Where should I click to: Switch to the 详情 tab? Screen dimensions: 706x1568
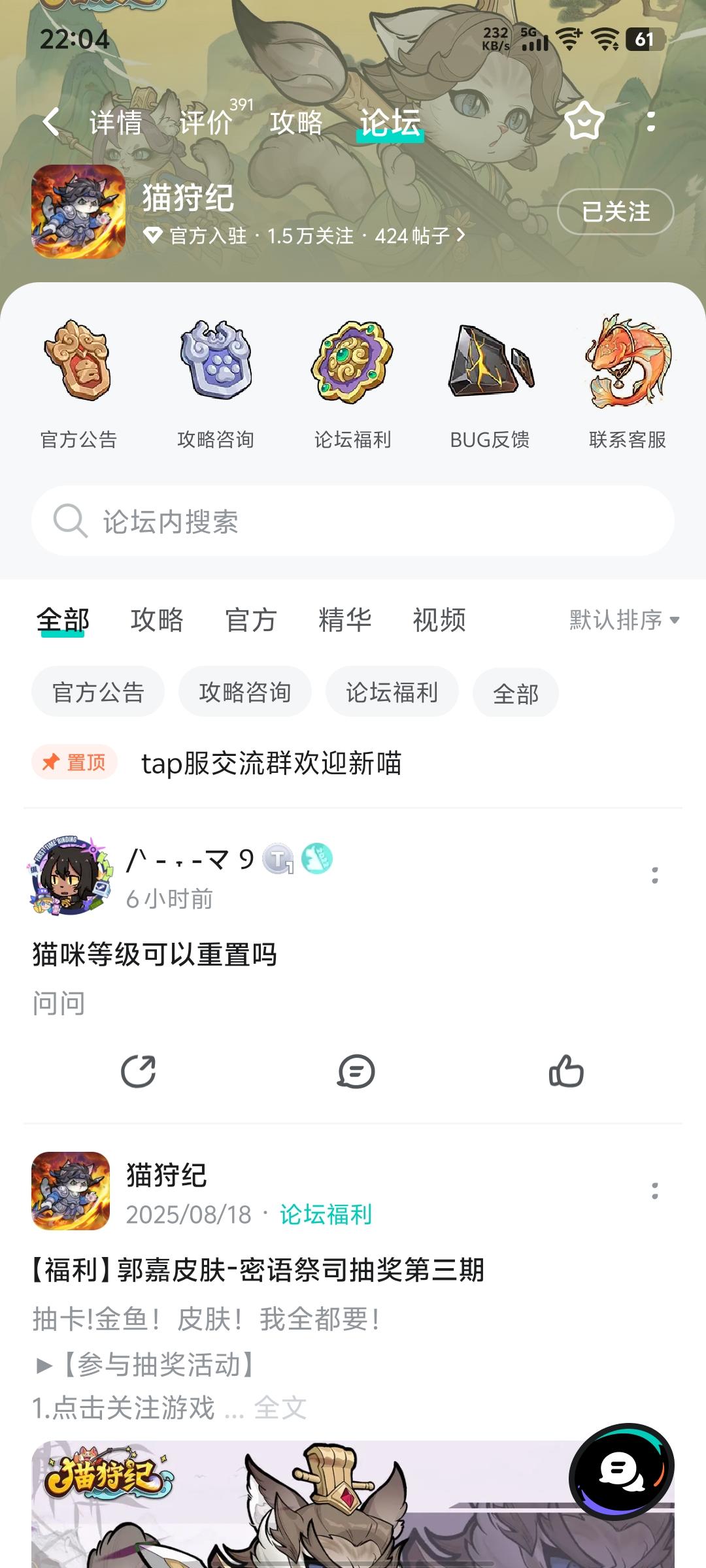pyautogui.click(x=116, y=122)
